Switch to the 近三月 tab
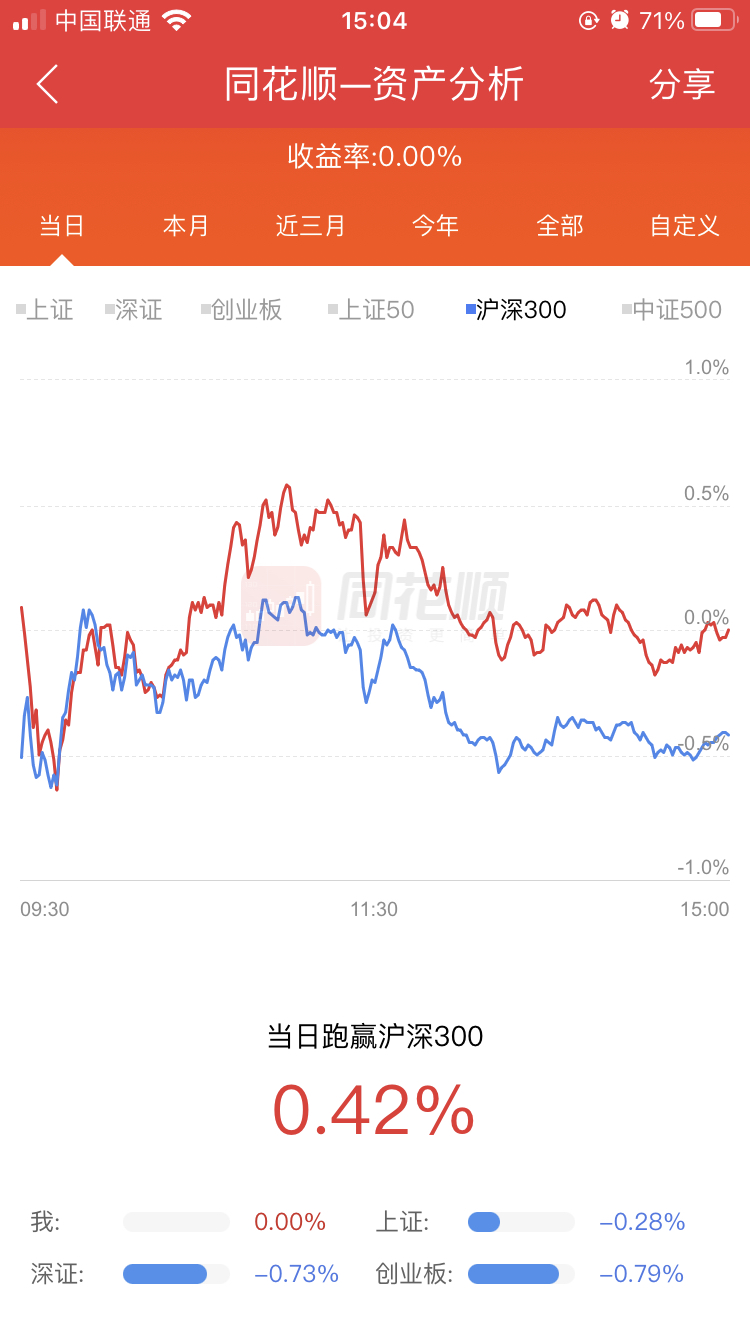This screenshot has width=750, height=1334. click(x=311, y=226)
